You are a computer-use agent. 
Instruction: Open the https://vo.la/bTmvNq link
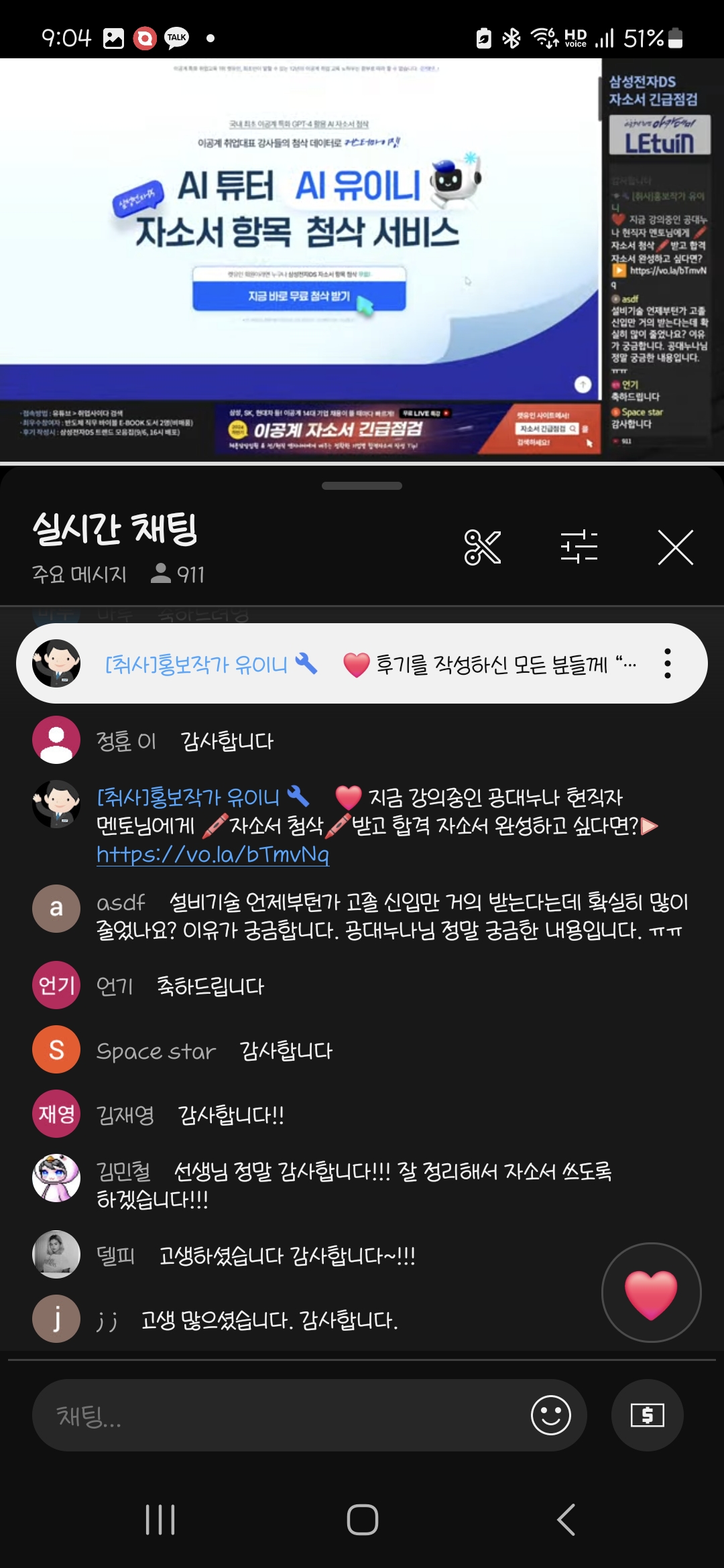coord(213,854)
